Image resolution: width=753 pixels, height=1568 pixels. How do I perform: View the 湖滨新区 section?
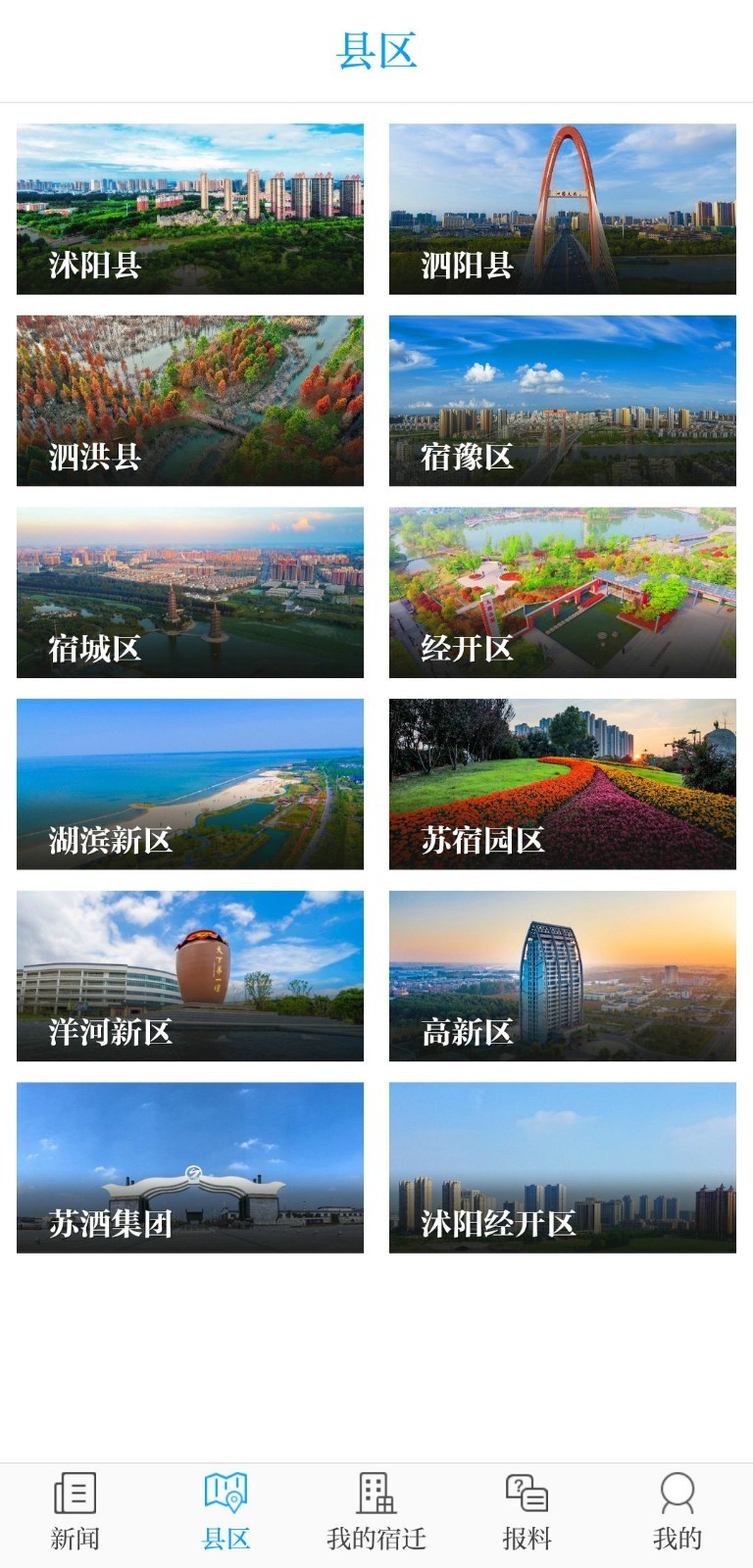tap(188, 783)
